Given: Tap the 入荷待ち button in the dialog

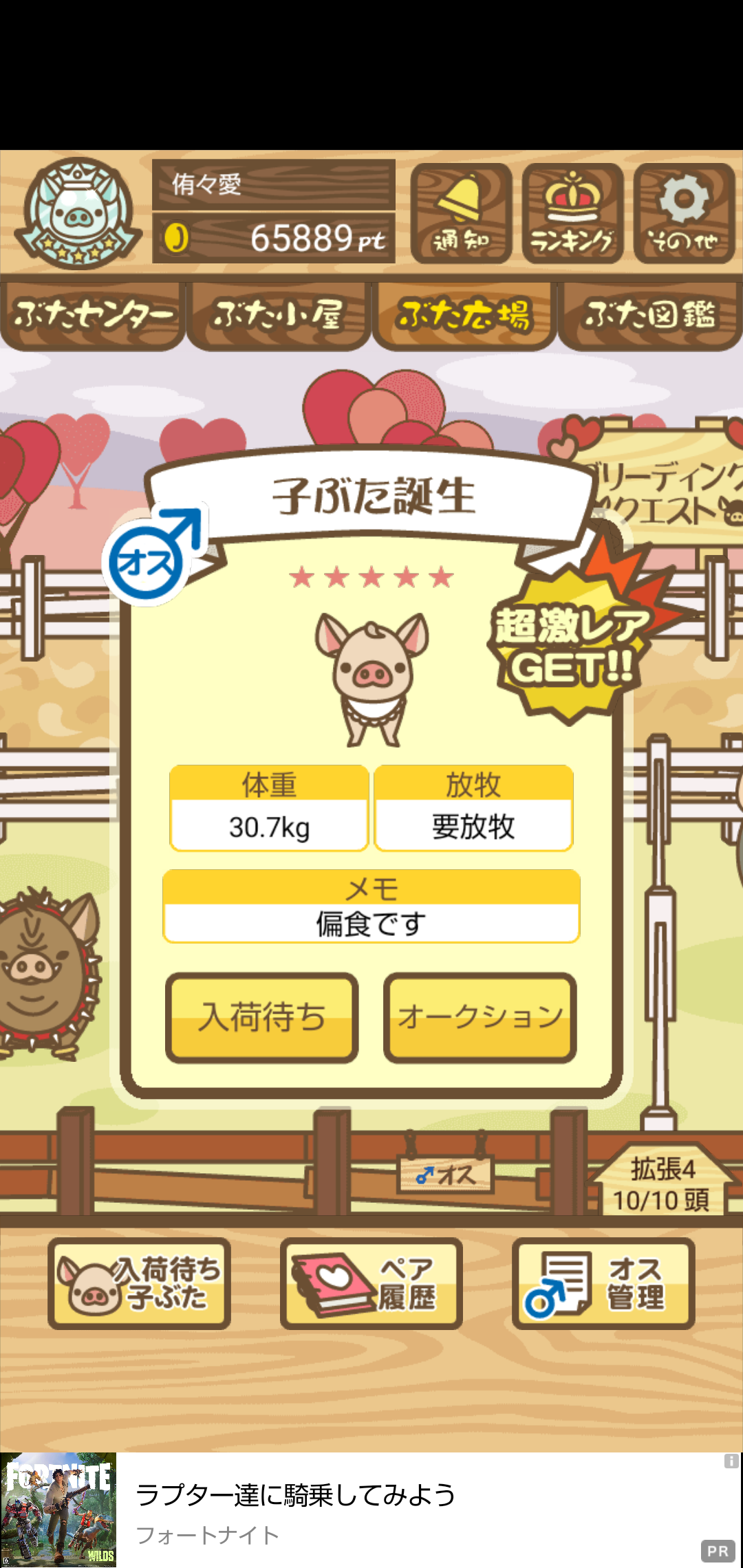Looking at the screenshot, I should [261, 1017].
